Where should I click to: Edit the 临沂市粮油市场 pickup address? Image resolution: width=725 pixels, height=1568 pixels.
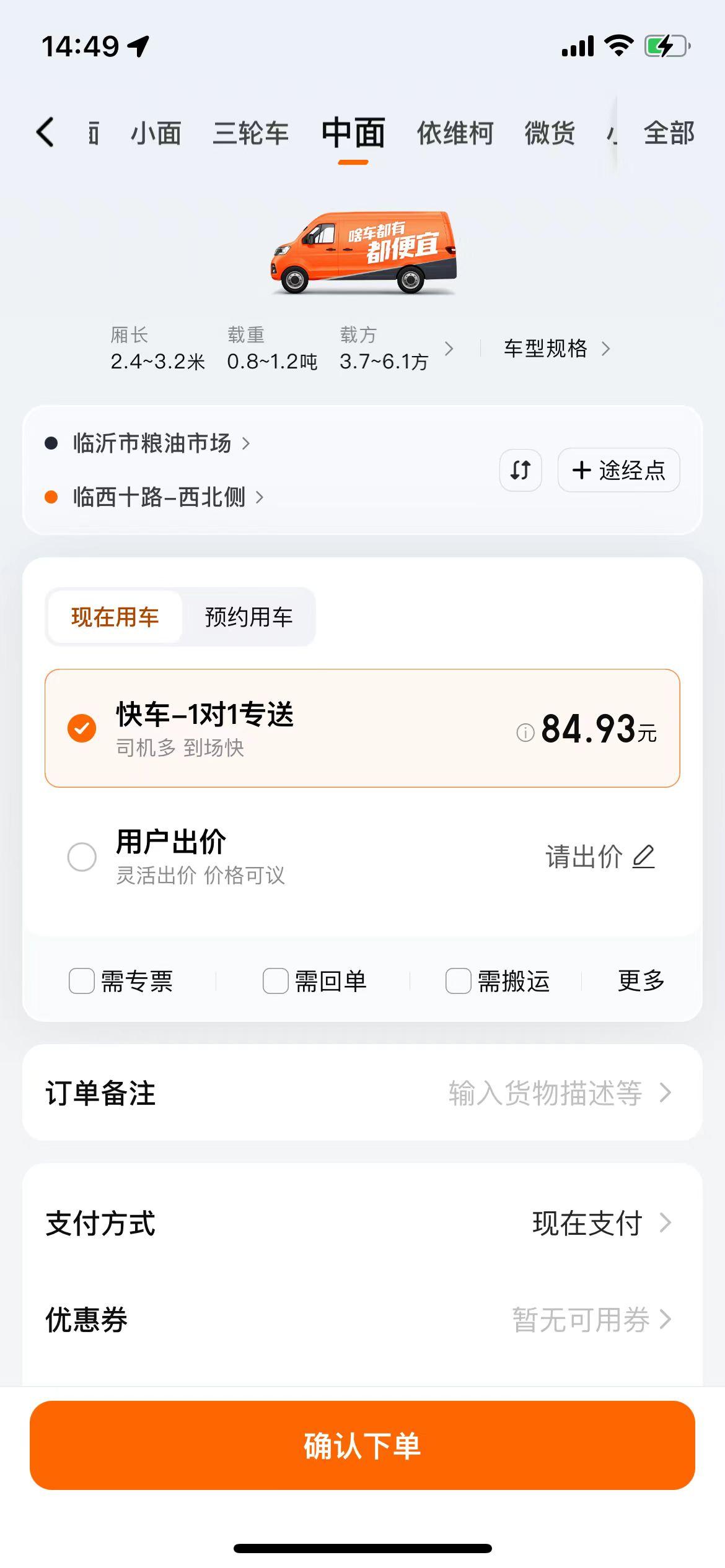(152, 443)
